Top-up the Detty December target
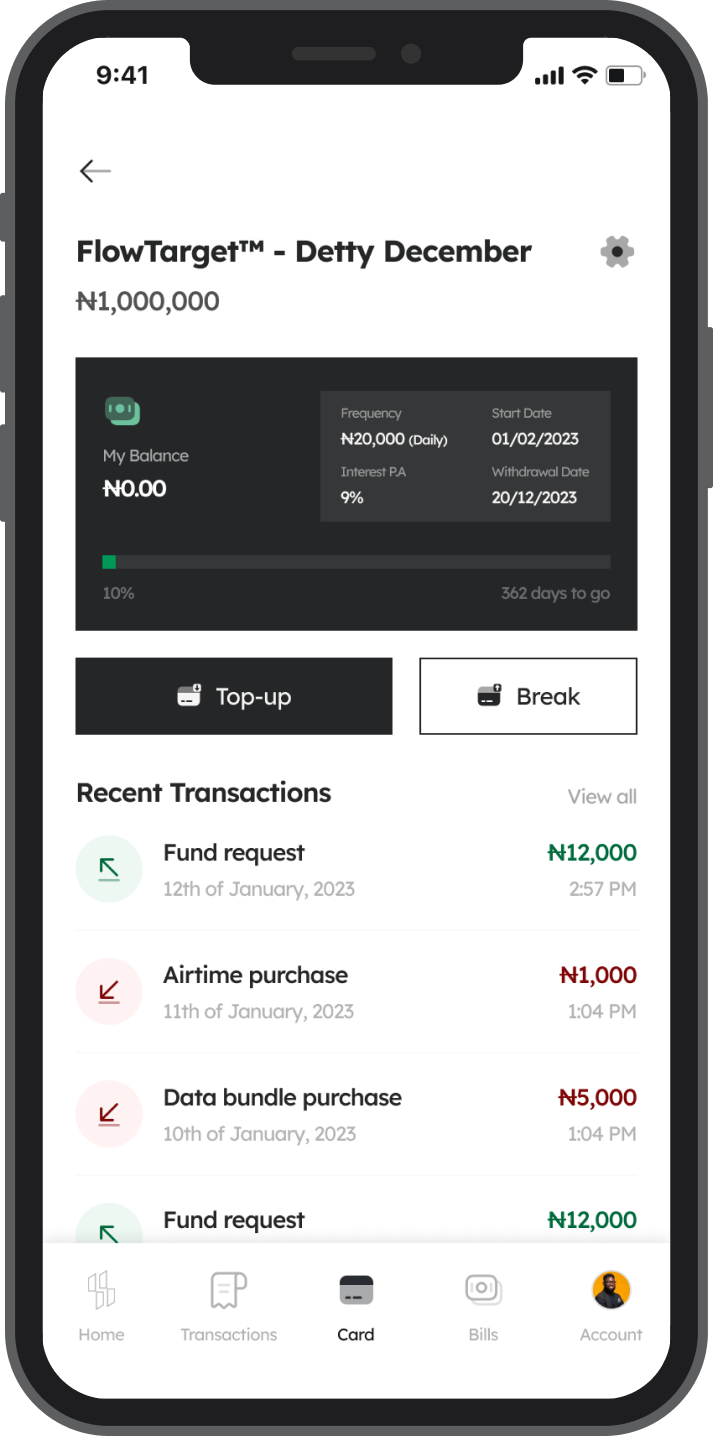 pyautogui.click(x=234, y=696)
